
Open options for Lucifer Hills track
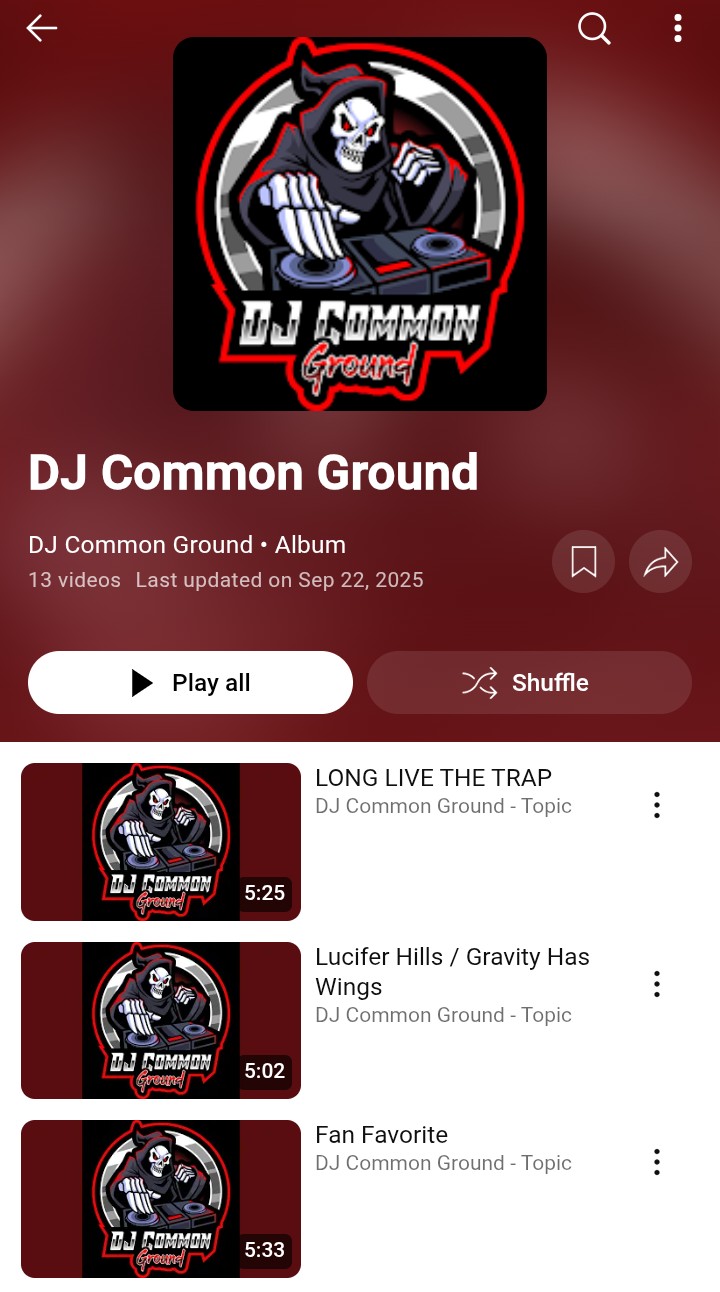657,984
